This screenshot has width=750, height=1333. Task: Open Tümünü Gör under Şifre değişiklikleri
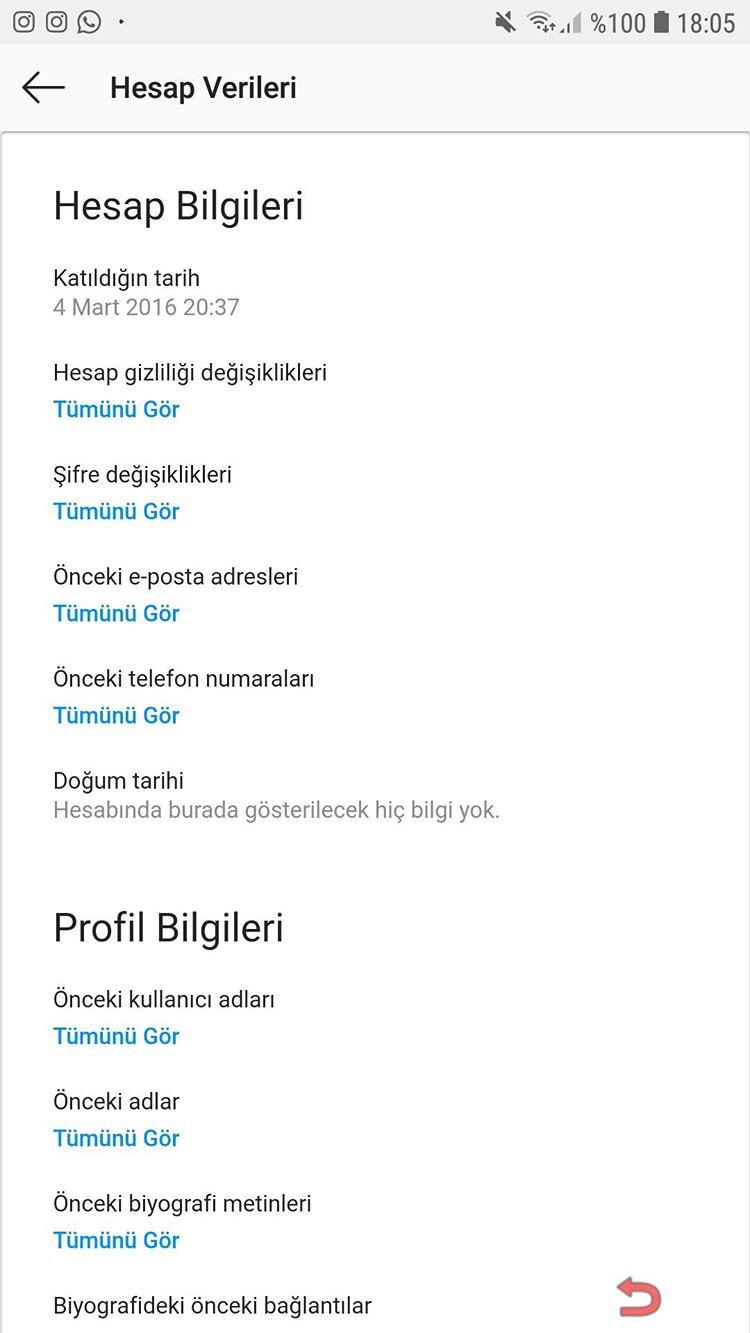click(x=116, y=511)
